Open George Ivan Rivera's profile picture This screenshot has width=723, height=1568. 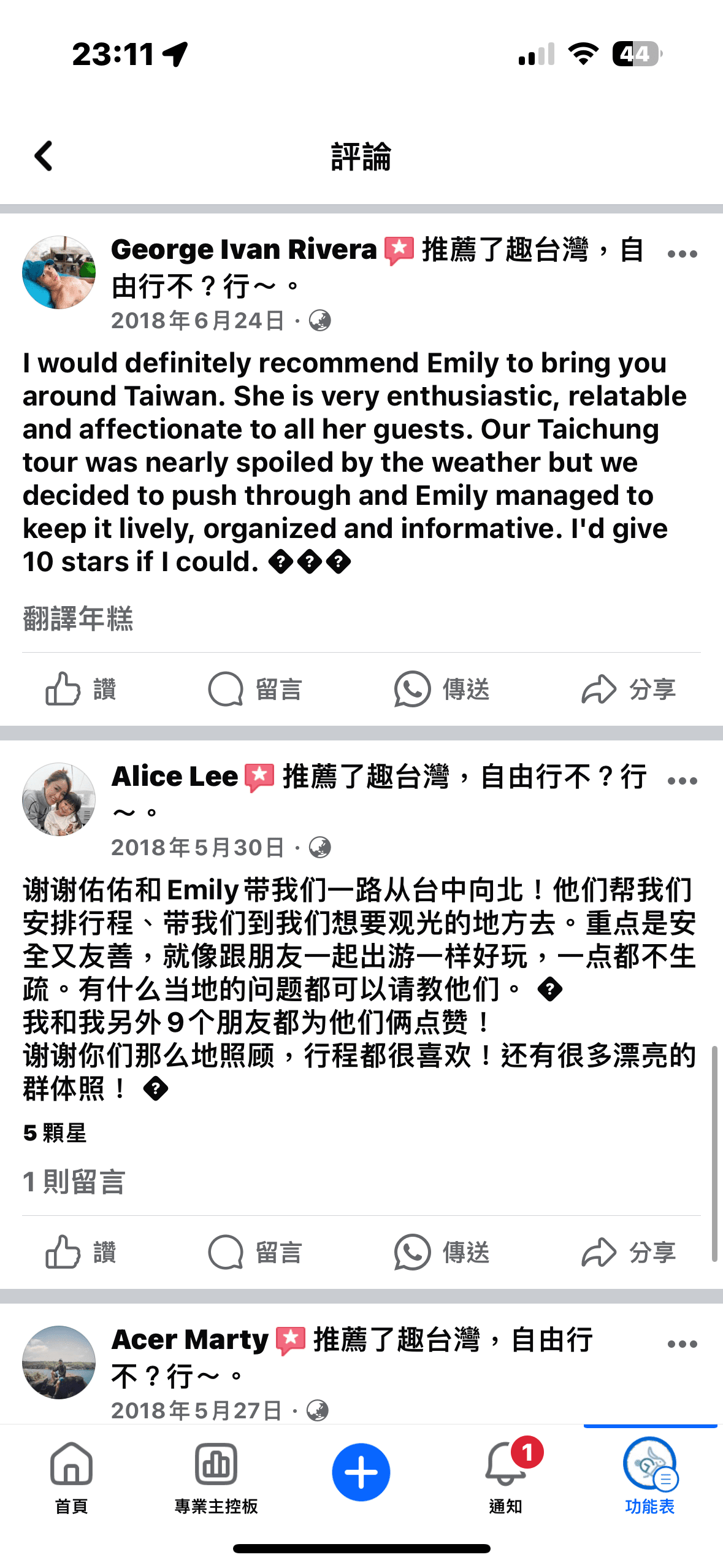click(59, 272)
